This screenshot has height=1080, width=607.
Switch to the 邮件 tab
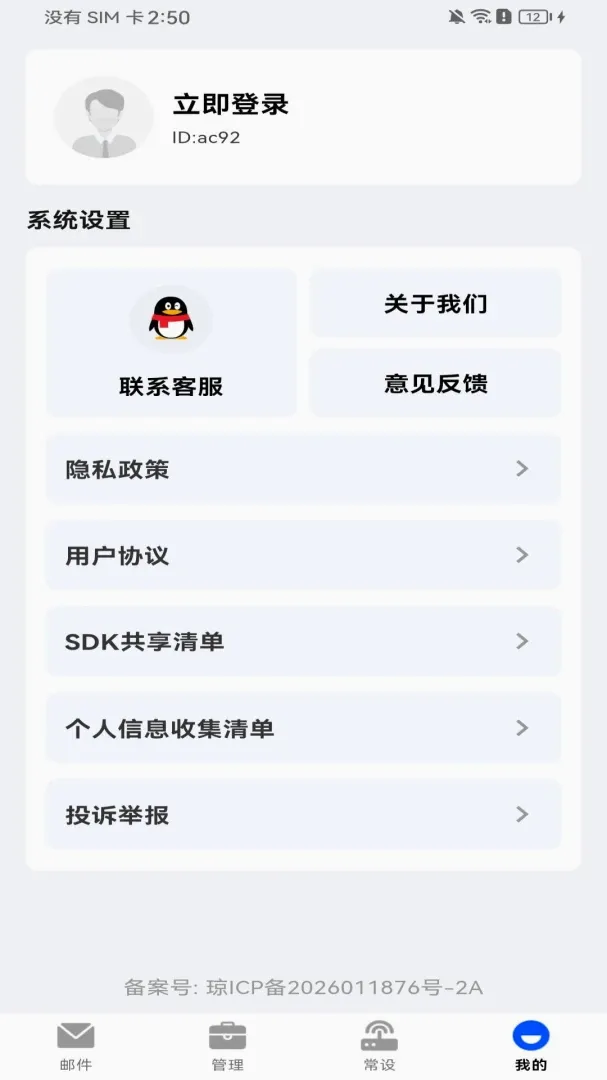click(x=76, y=1046)
